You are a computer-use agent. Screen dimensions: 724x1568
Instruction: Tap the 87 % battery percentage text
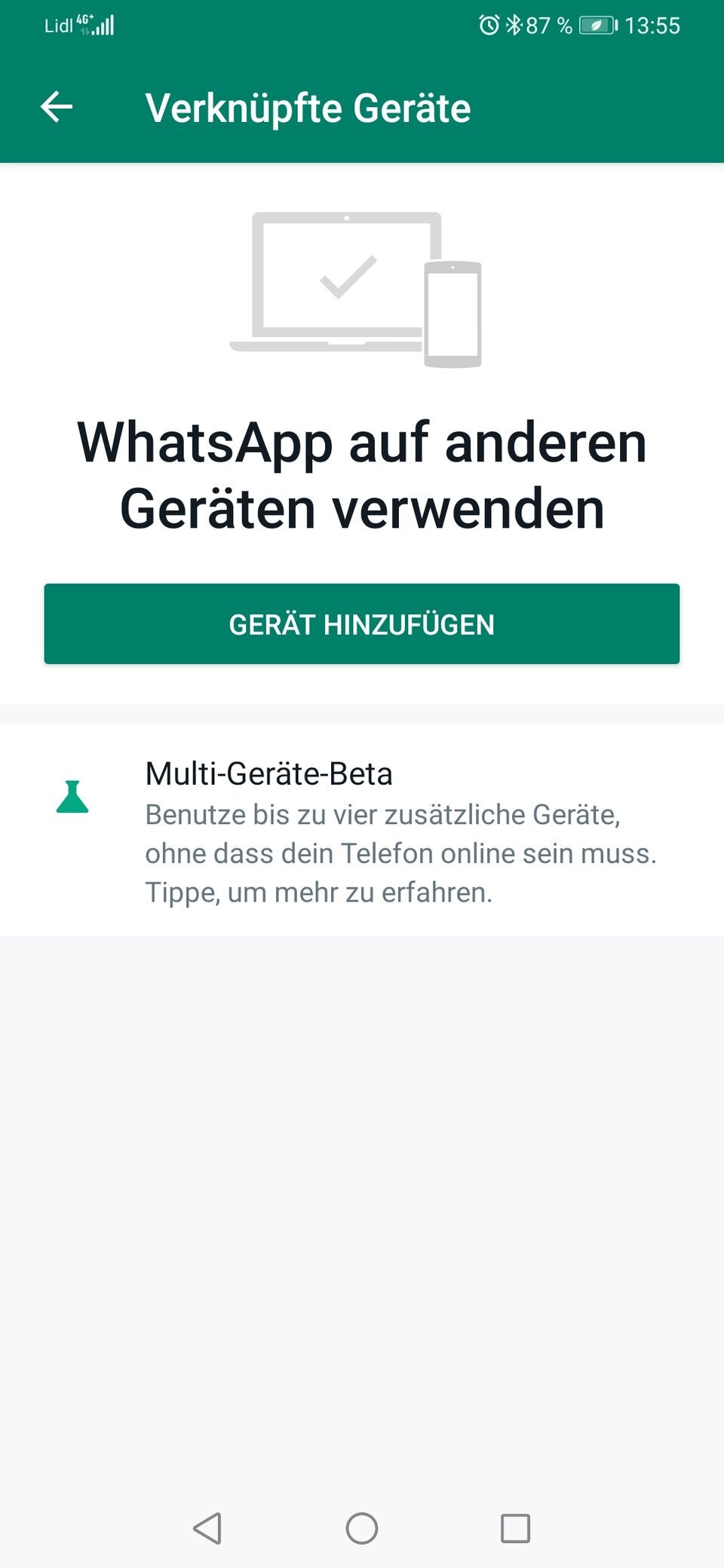[x=548, y=25]
